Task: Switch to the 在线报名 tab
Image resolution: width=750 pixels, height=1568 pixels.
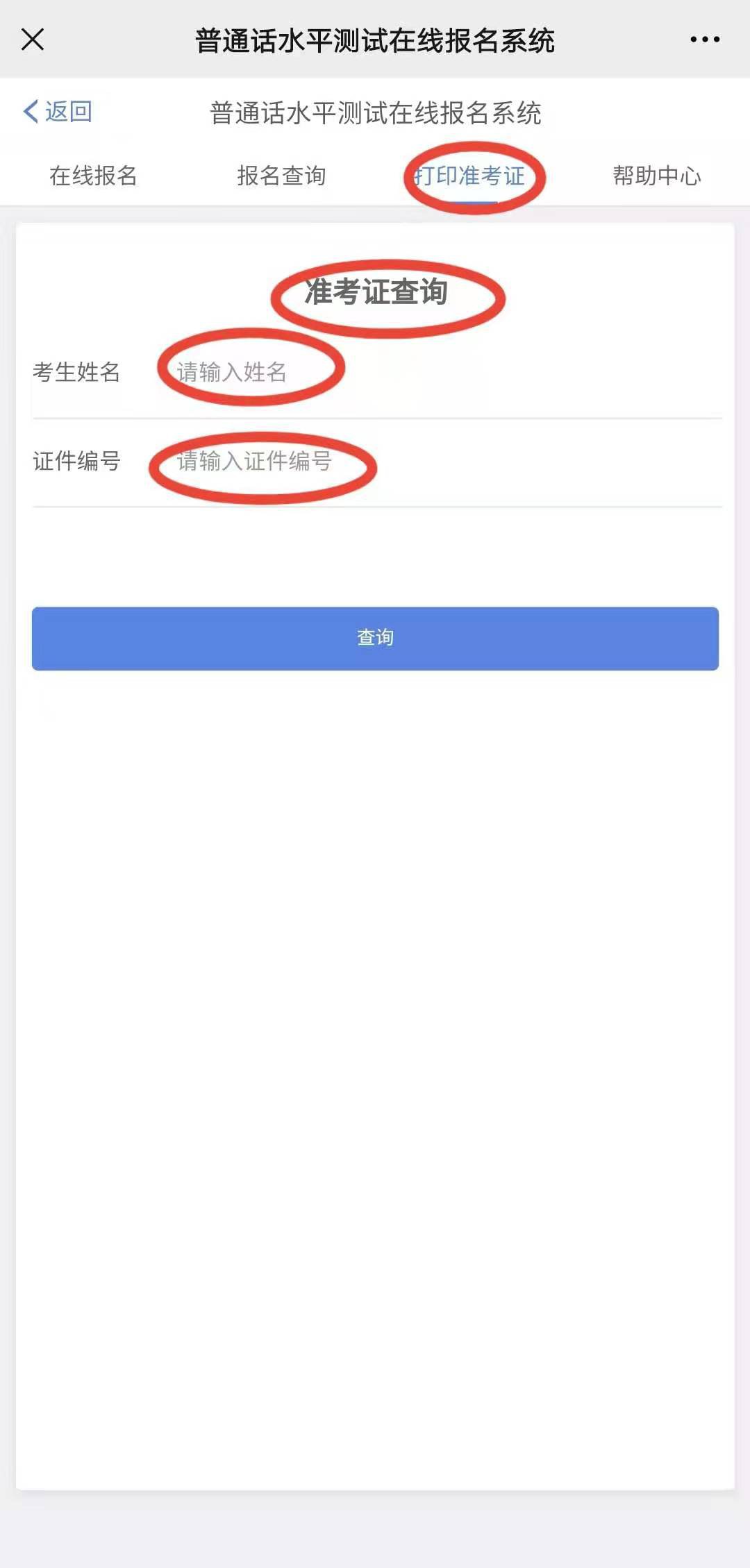Action: tap(93, 176)
